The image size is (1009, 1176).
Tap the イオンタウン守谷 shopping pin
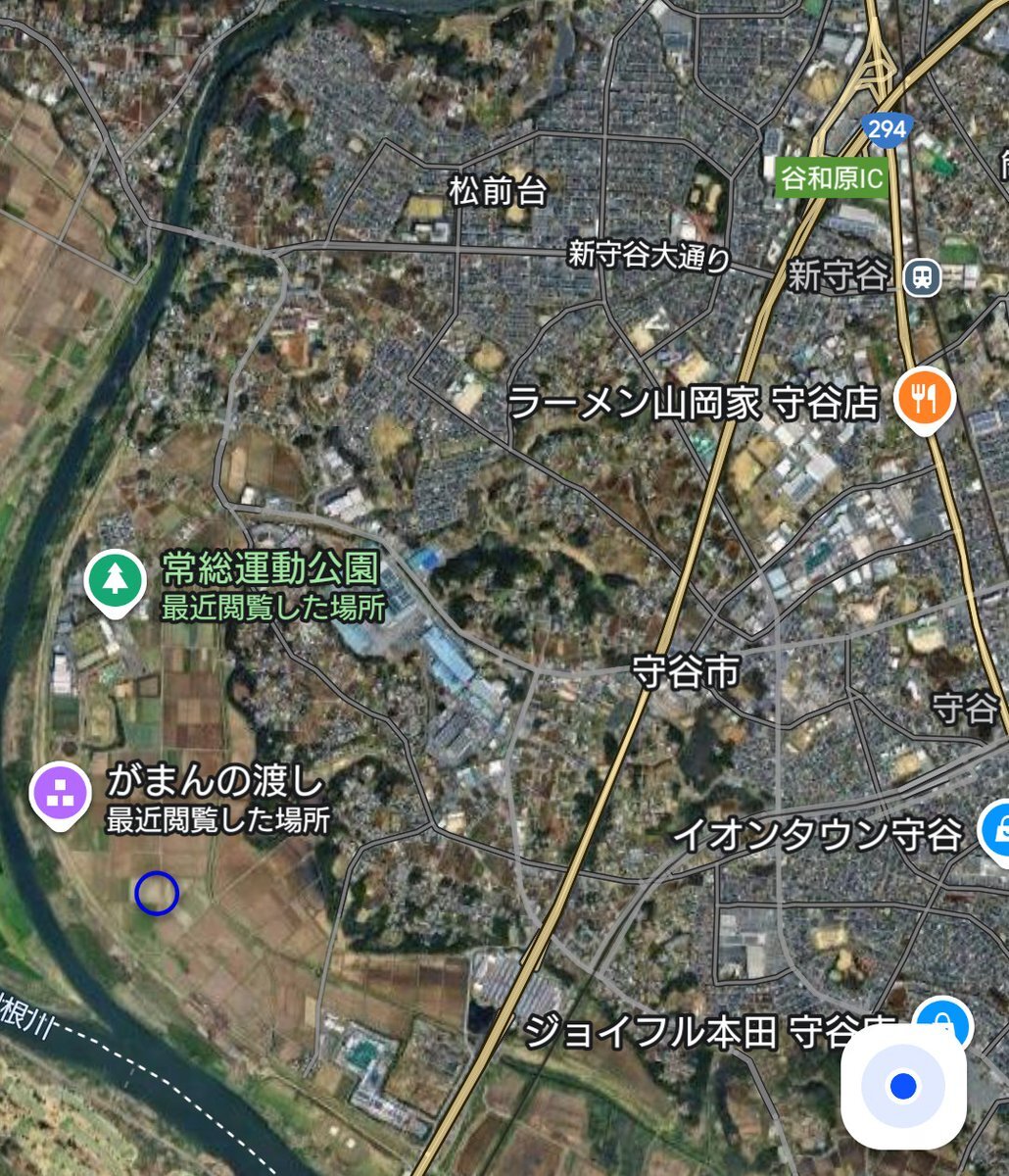click(x=997, y=829)
